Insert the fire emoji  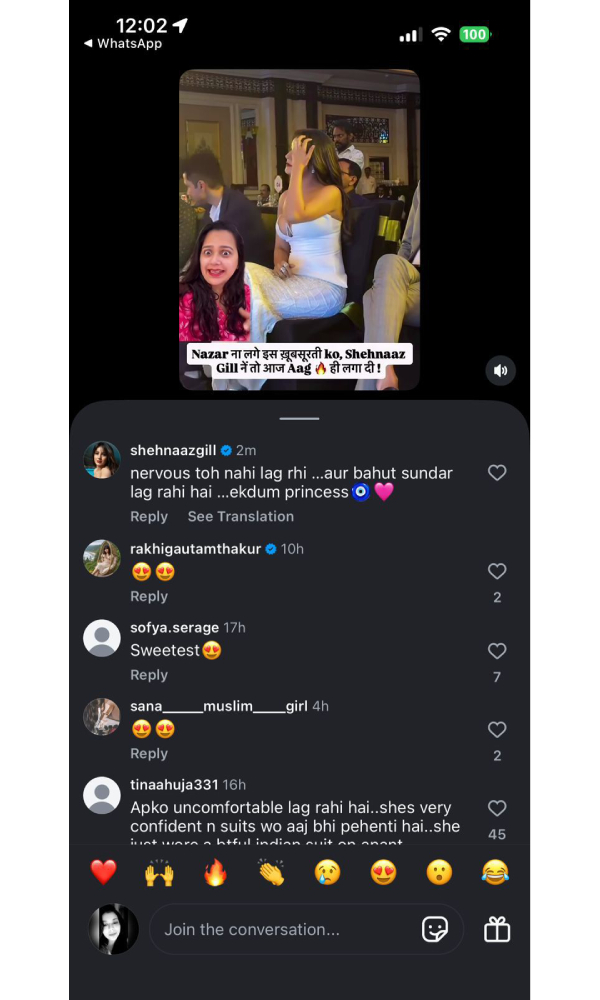pyautogui.click(x=216, y=872)
